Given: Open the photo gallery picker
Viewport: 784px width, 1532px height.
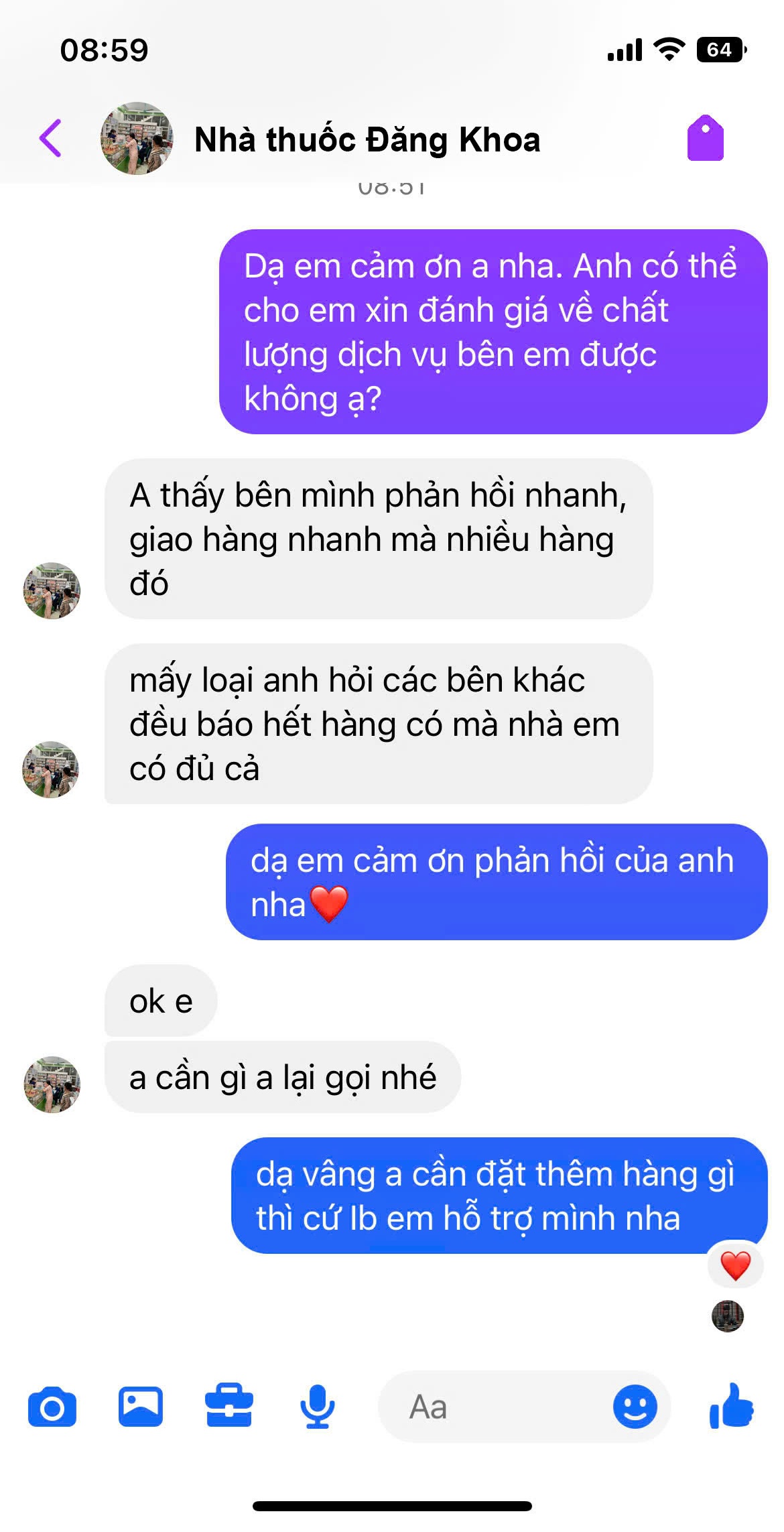Looking at the screenshot, I should 140,1407.
